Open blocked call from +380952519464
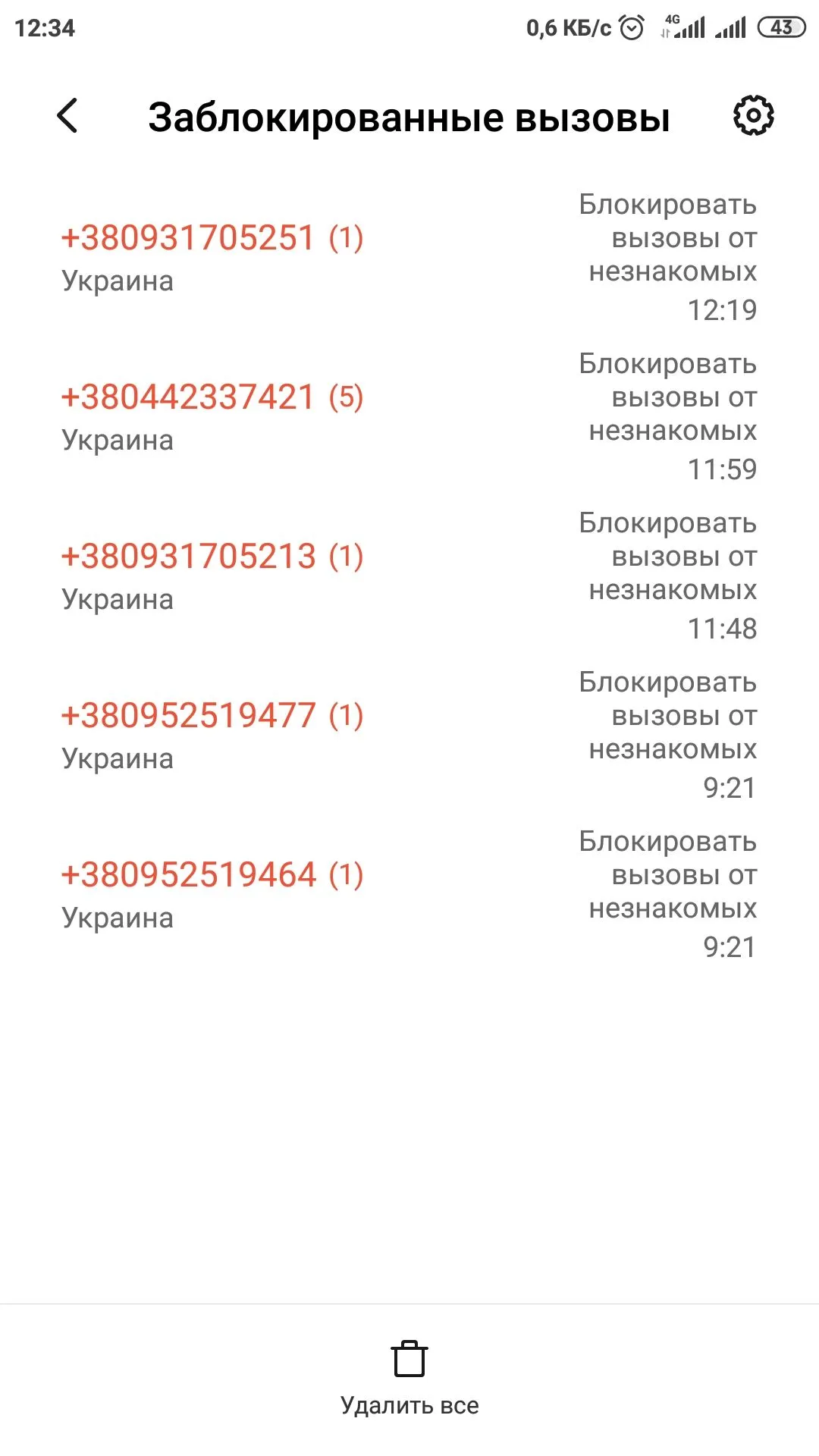Viewport: 819px width, 1456px height. pos(212,892)
